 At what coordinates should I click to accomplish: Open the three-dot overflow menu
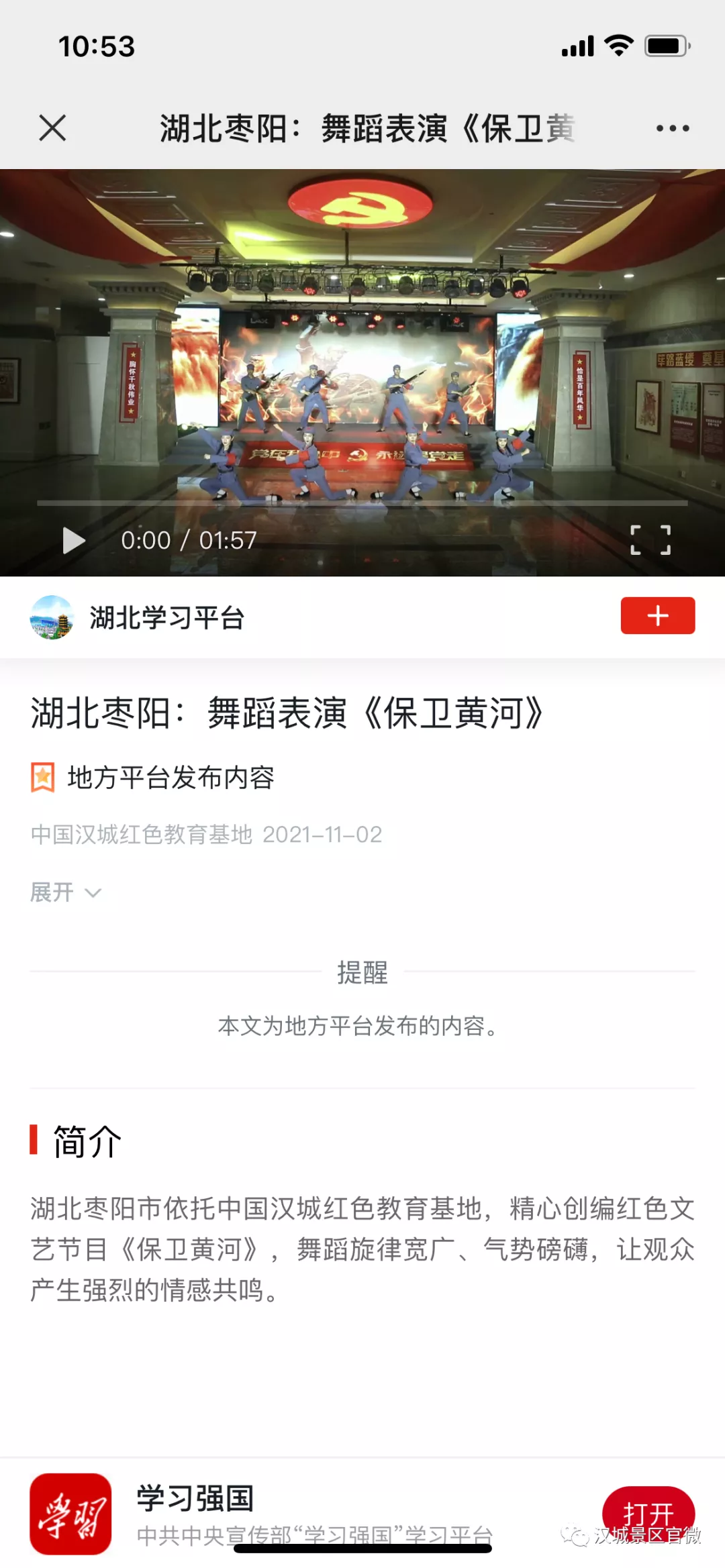click(673, 128)
